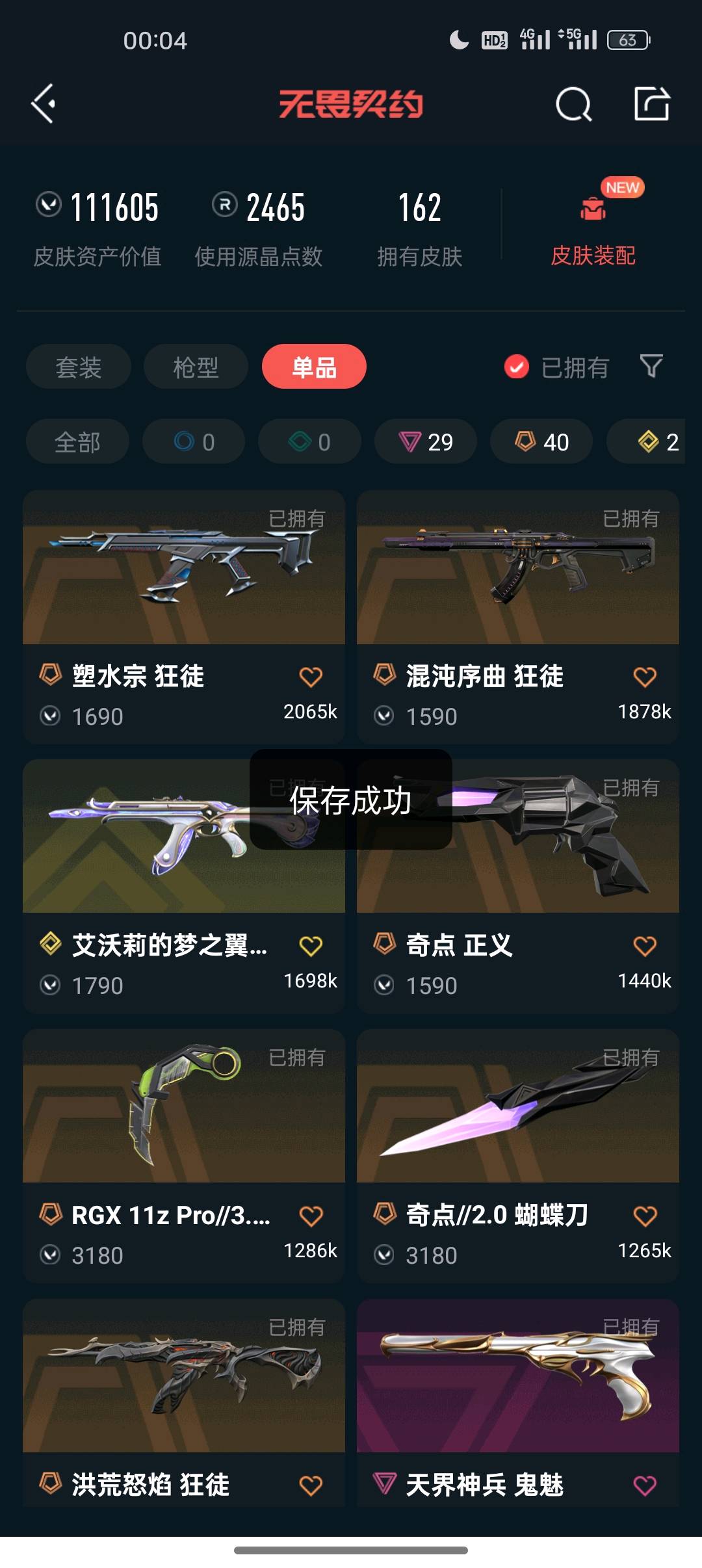Toggle the 已拥有 owned filter checkbox
This screenshot has height=1568, width=702.
click(x=517, y=367)
